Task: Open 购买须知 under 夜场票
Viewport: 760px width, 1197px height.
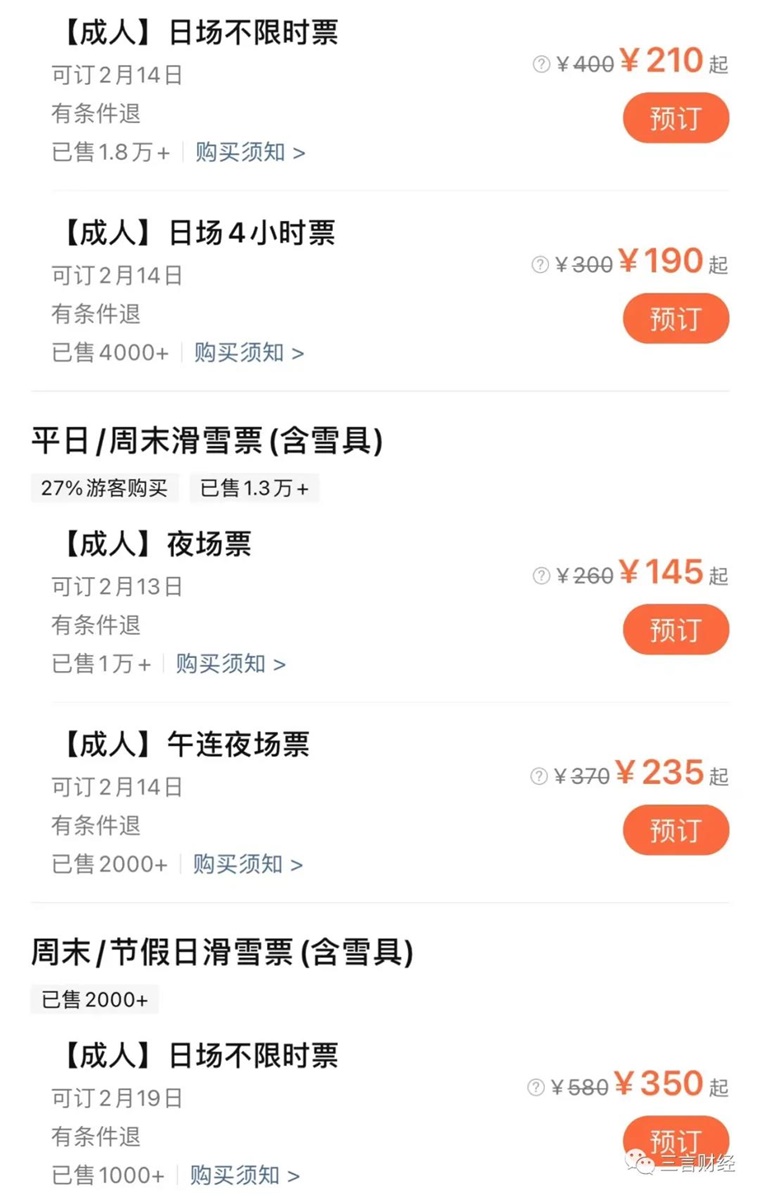Action: 231,664
